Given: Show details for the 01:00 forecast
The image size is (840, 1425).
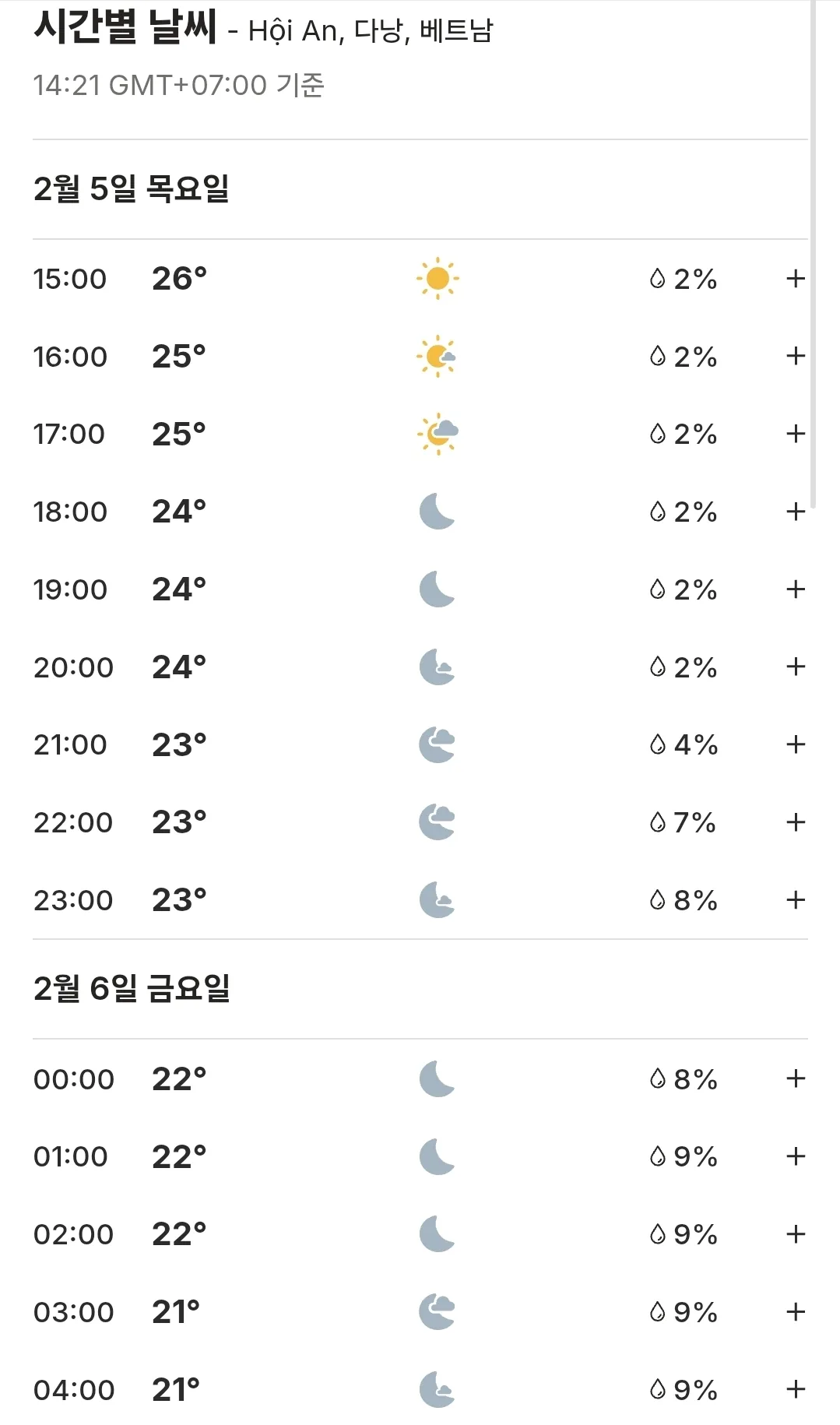Looking at the screenshot, I should [795, 1156].
